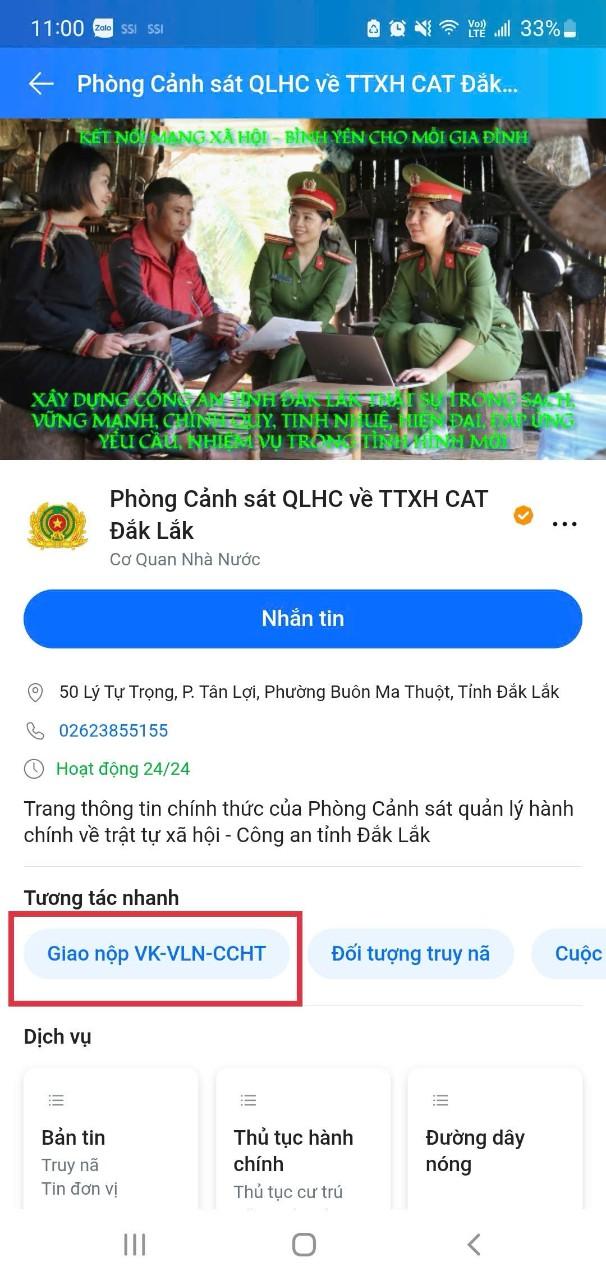Image resolution: width=606 pixels, height=1280 pixels.
Task: Call the phone number 02623855155
Action: point(113,731)
